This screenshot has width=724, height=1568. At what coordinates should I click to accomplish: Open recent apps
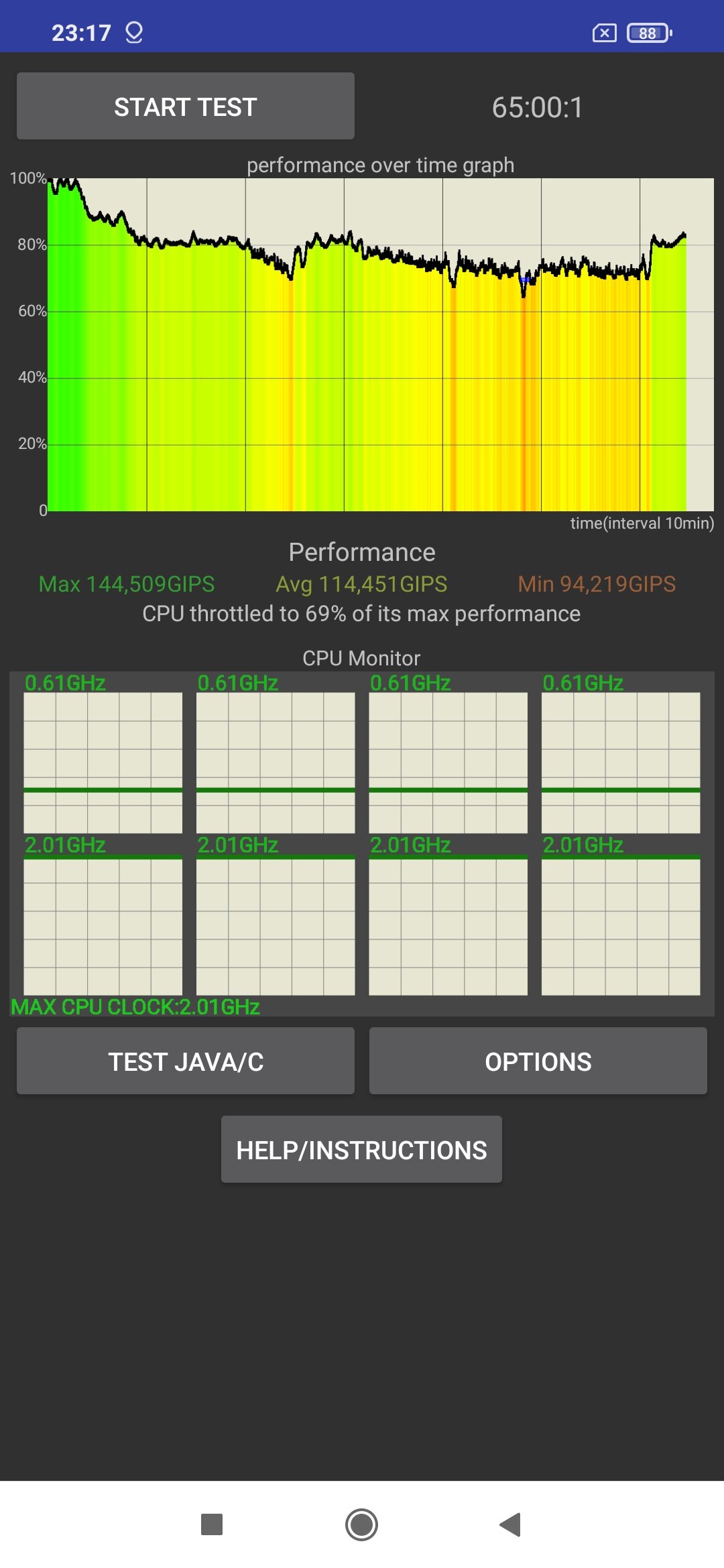pos(212,1524)
